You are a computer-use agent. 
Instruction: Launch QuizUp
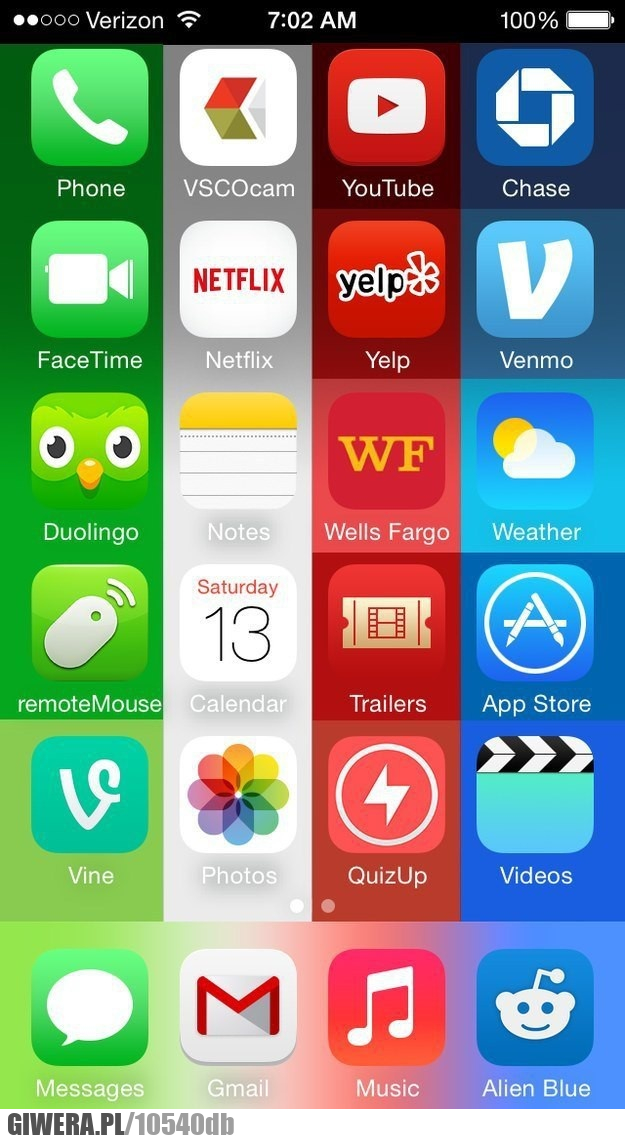pos(387,795)
